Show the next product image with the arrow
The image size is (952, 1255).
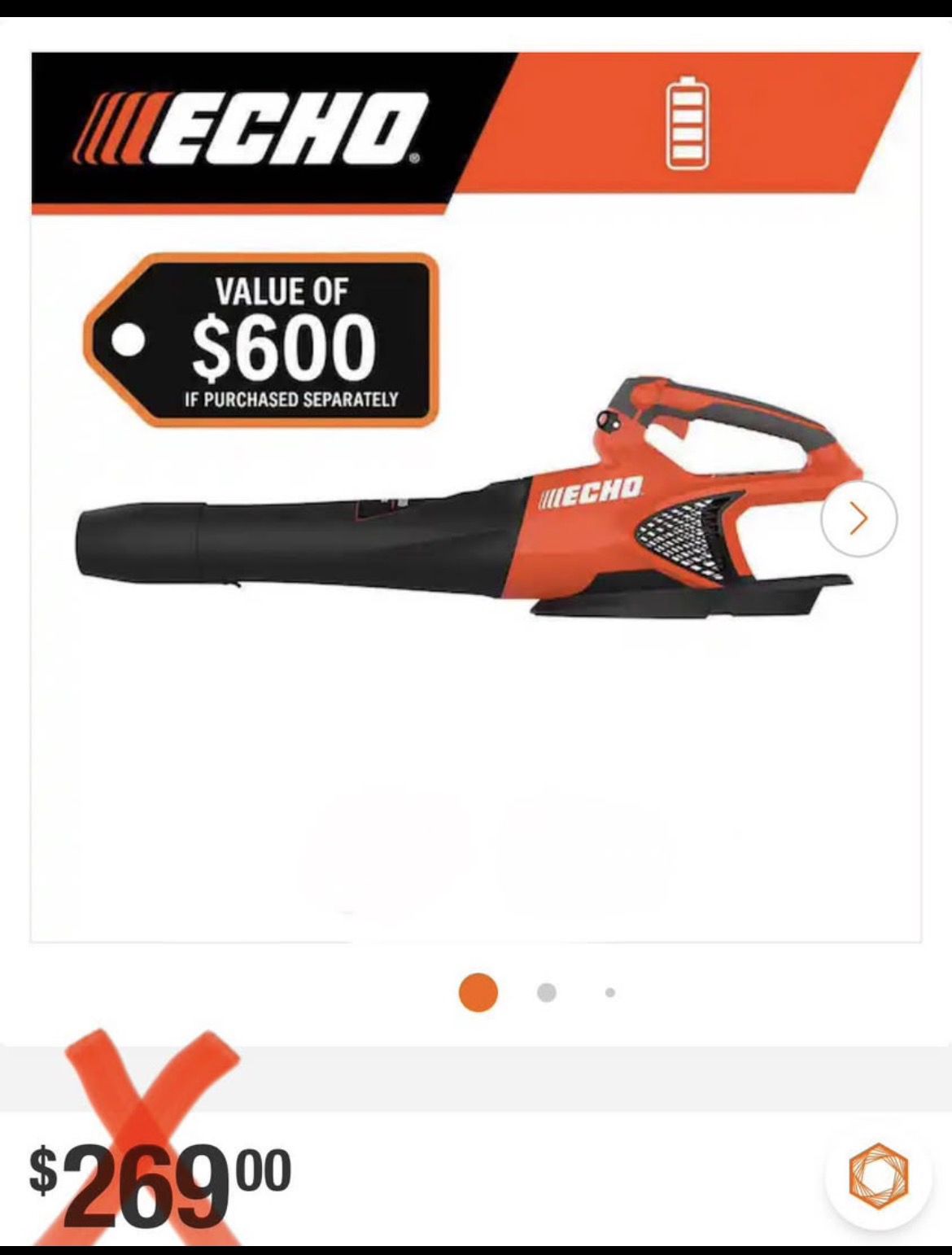click(x=858, y=518)
